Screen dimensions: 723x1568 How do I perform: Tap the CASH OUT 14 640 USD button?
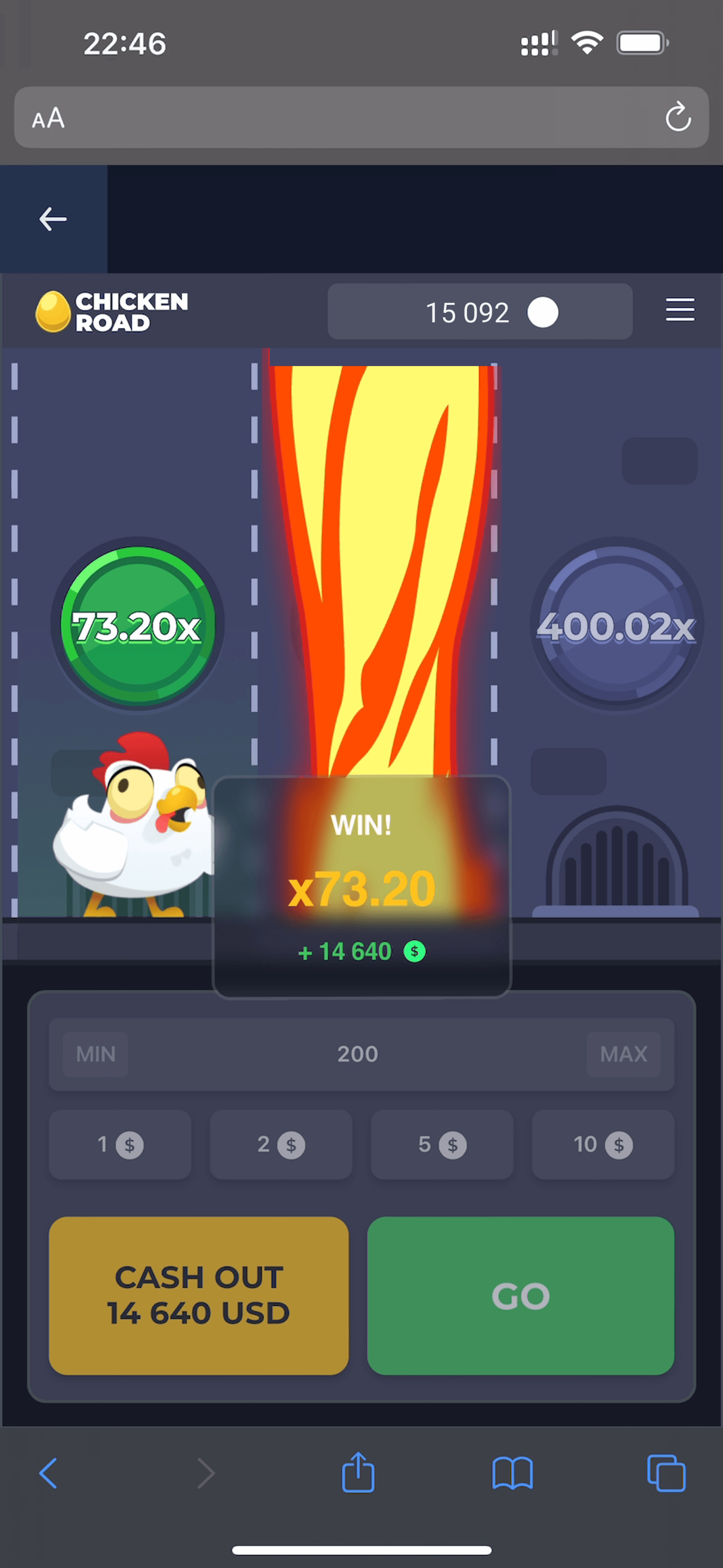click(x=198, y=1295)
